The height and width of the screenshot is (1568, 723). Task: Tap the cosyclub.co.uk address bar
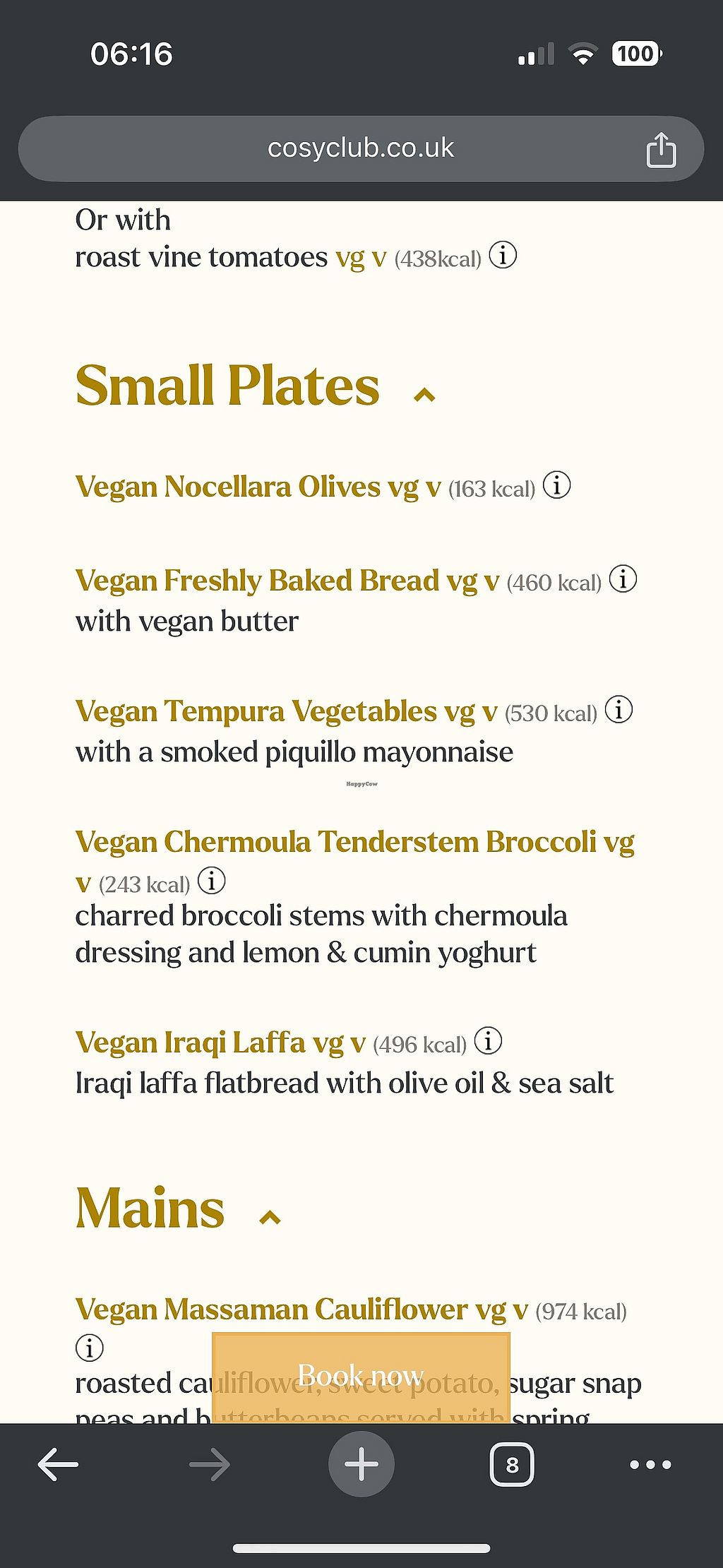pos(360,148)
